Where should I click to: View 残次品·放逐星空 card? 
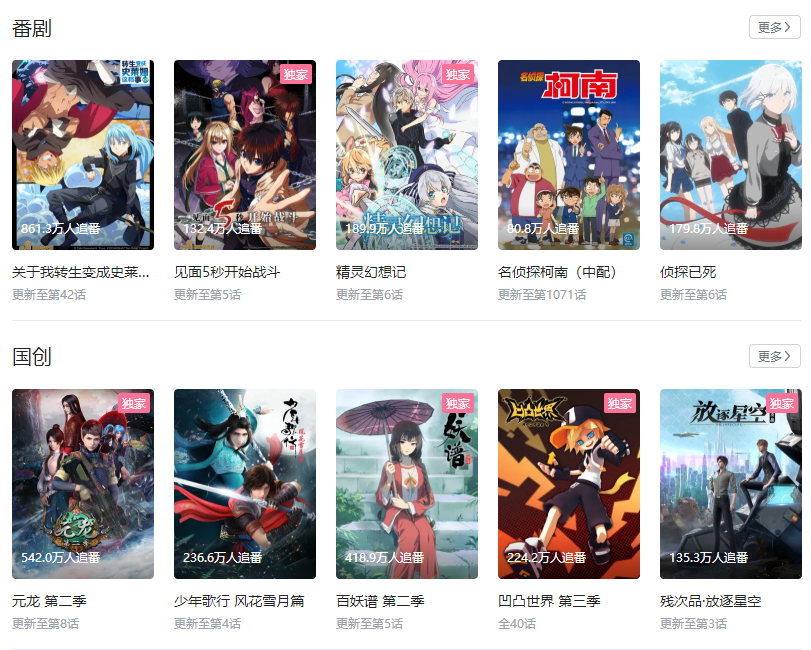[x=731, y=484]
